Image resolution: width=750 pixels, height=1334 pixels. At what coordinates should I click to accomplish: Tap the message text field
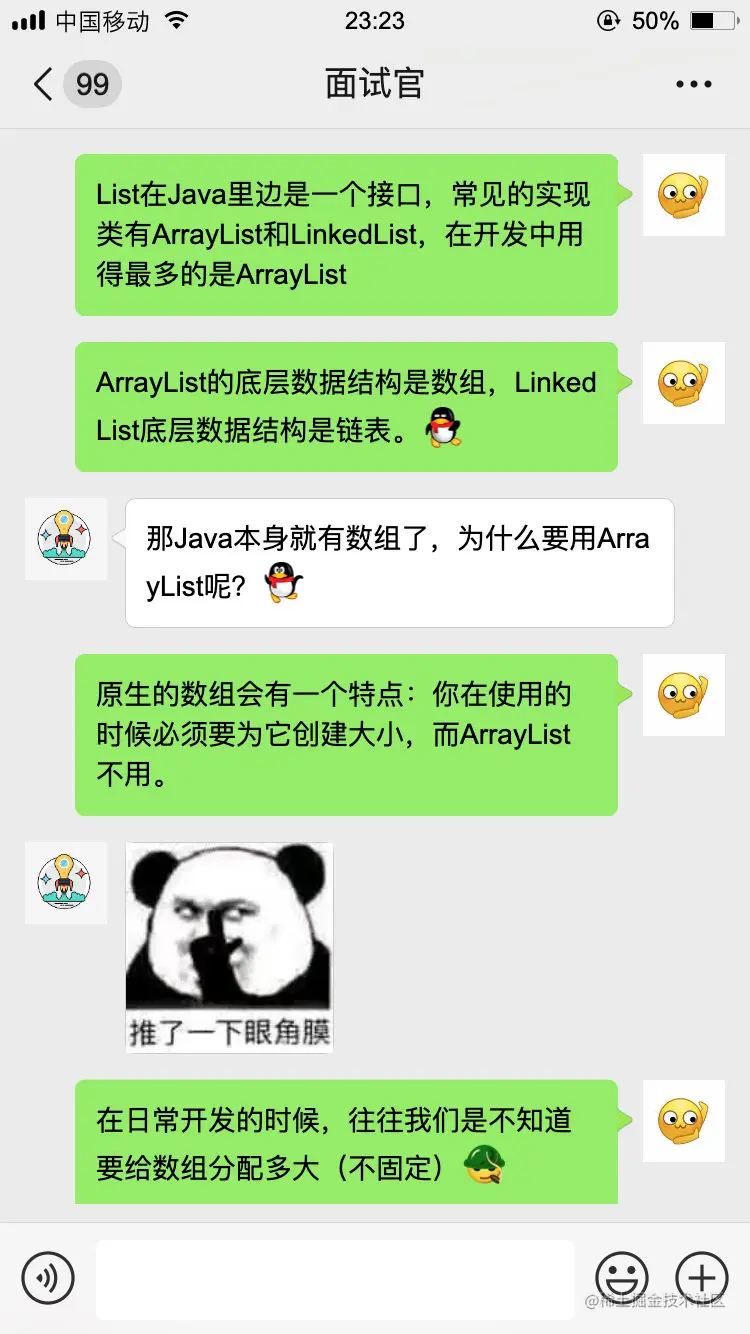coord(335,1278)
